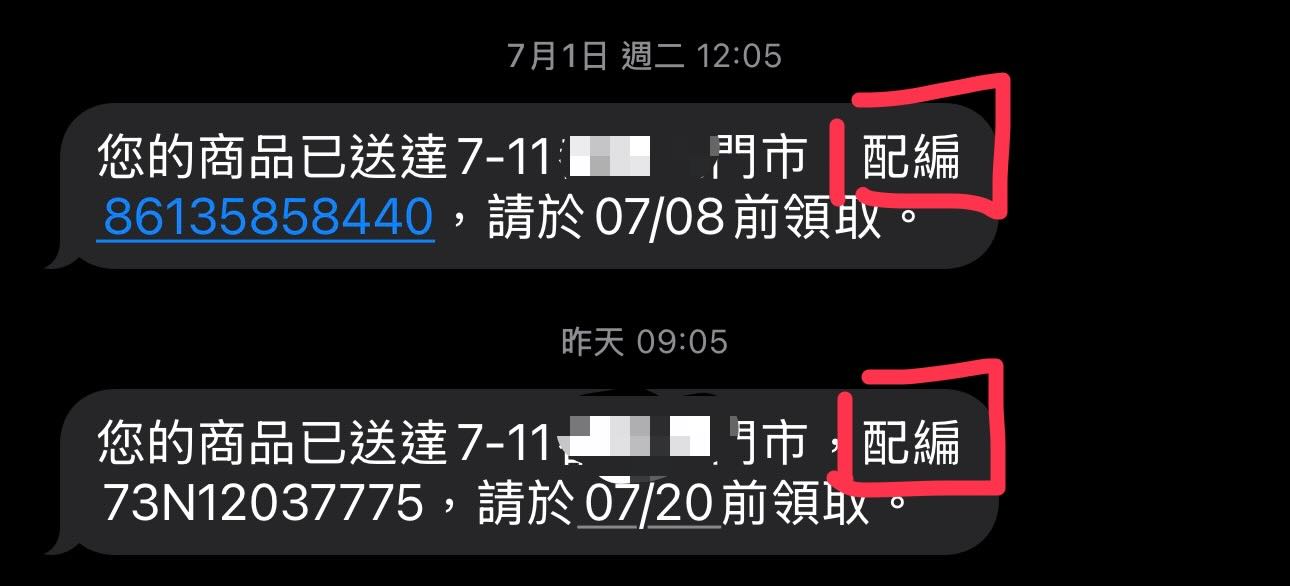Open the underlined date 07/20
The height and width of the screenshot is (586, 1290).
pyautogui.click(x=650, y=504)
